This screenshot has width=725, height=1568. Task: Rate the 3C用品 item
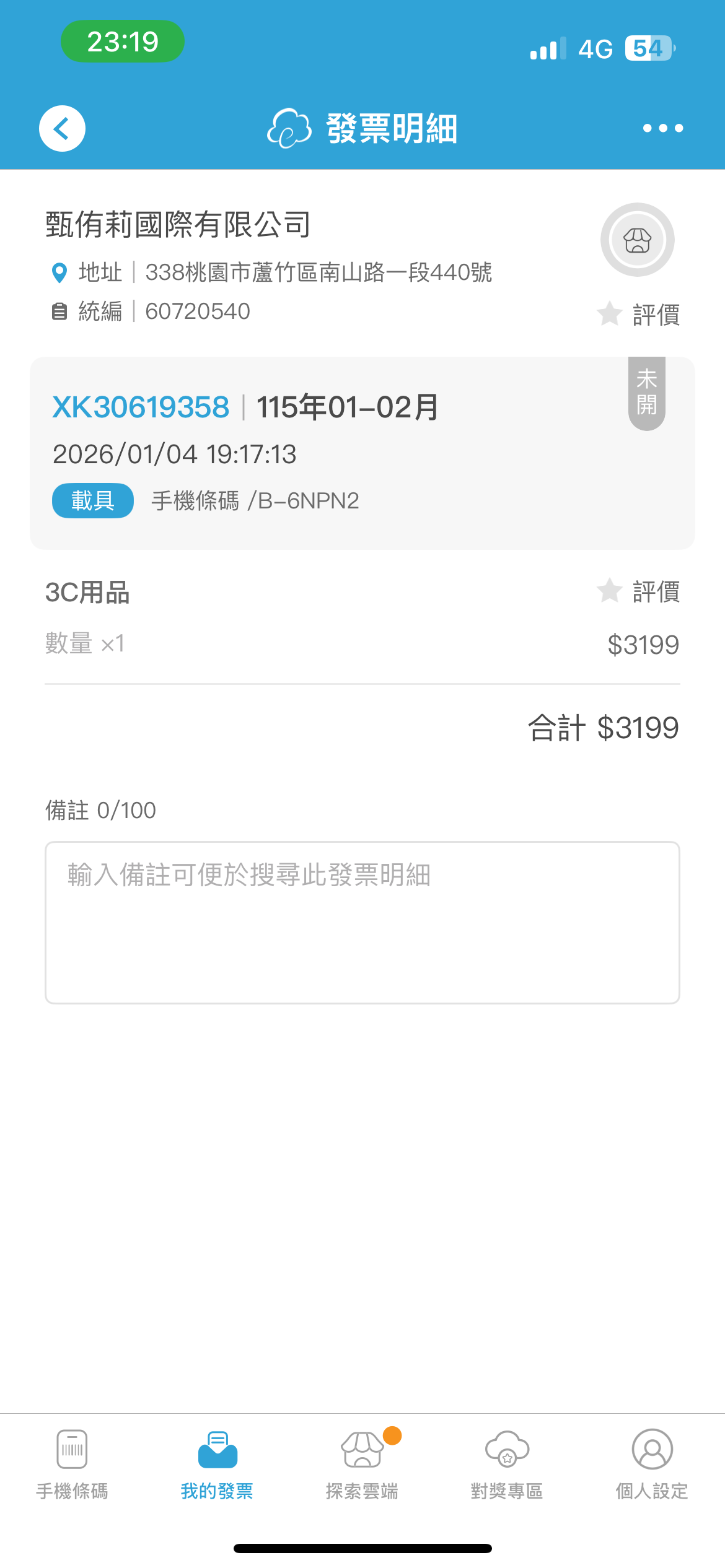(x=638, y=591)
